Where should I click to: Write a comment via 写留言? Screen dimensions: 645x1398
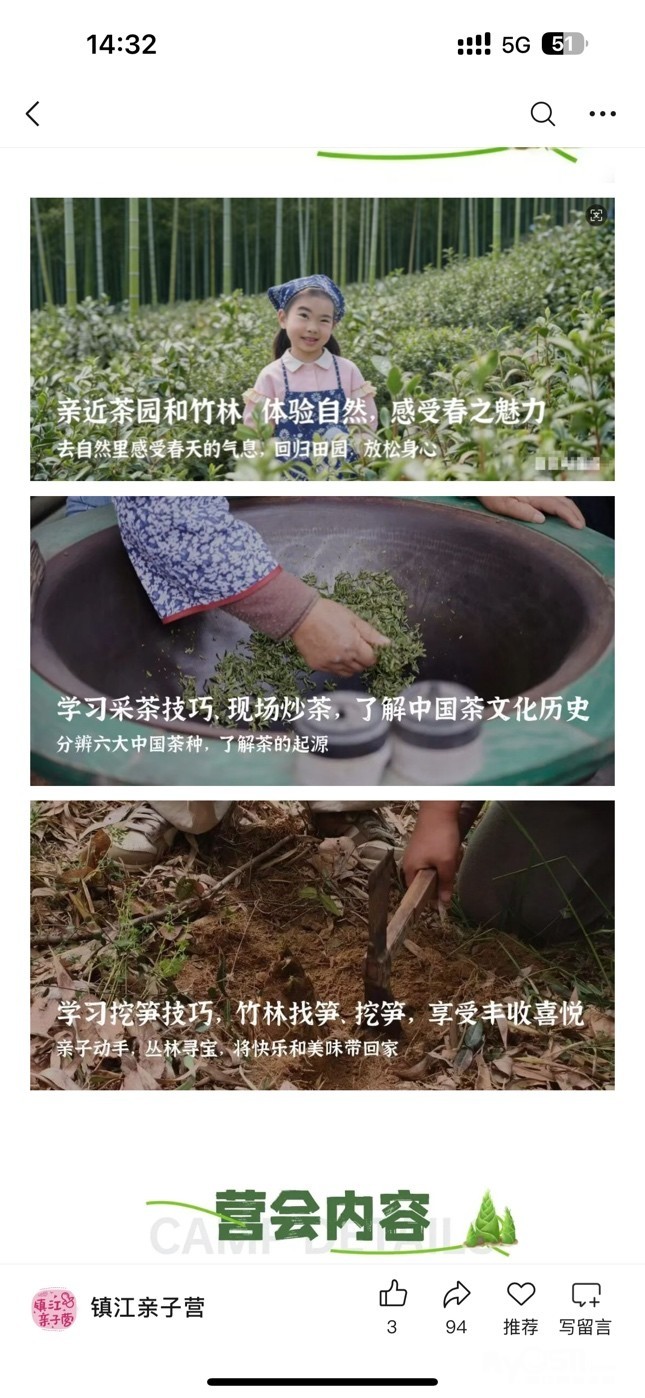[x=585, y=1295]
